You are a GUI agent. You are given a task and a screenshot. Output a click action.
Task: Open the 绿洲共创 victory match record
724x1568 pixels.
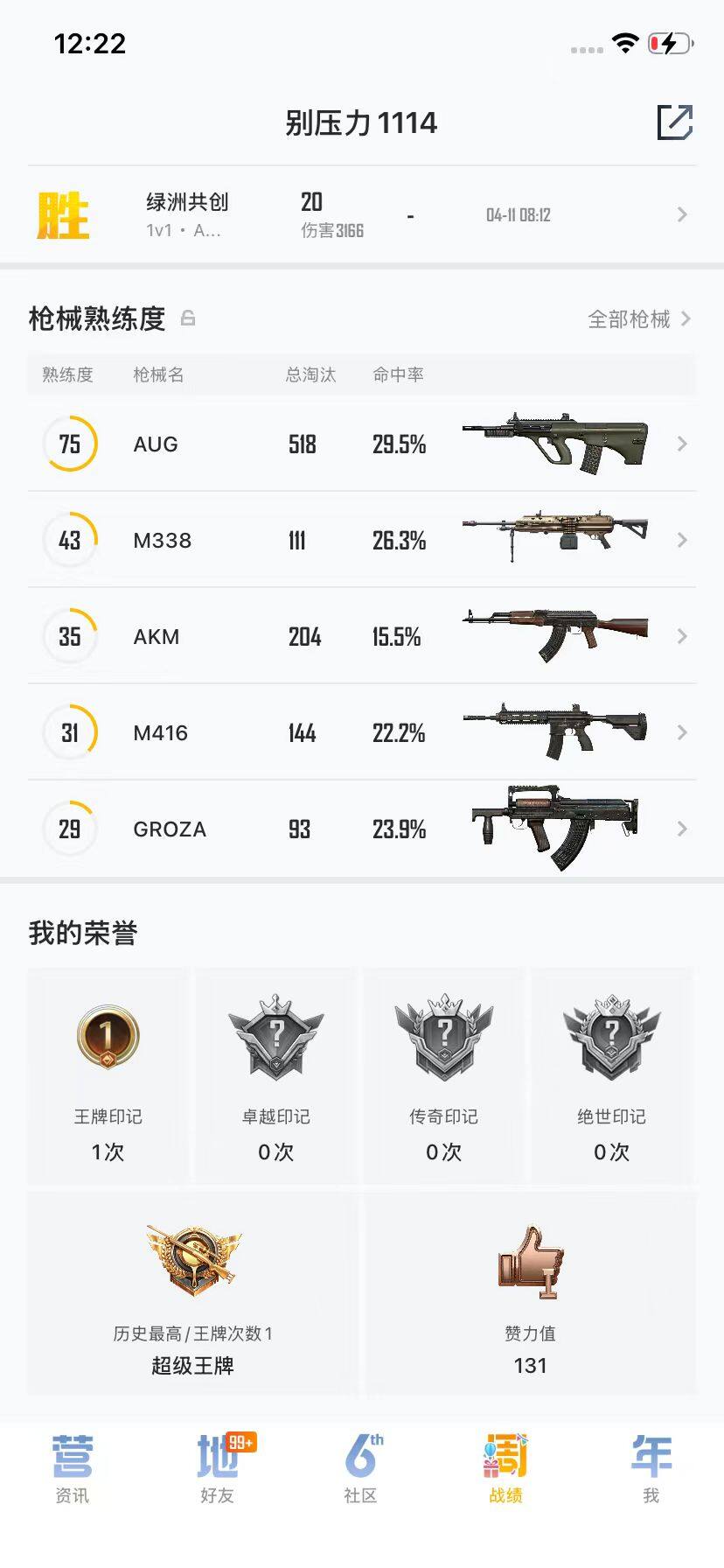point(362,213)
